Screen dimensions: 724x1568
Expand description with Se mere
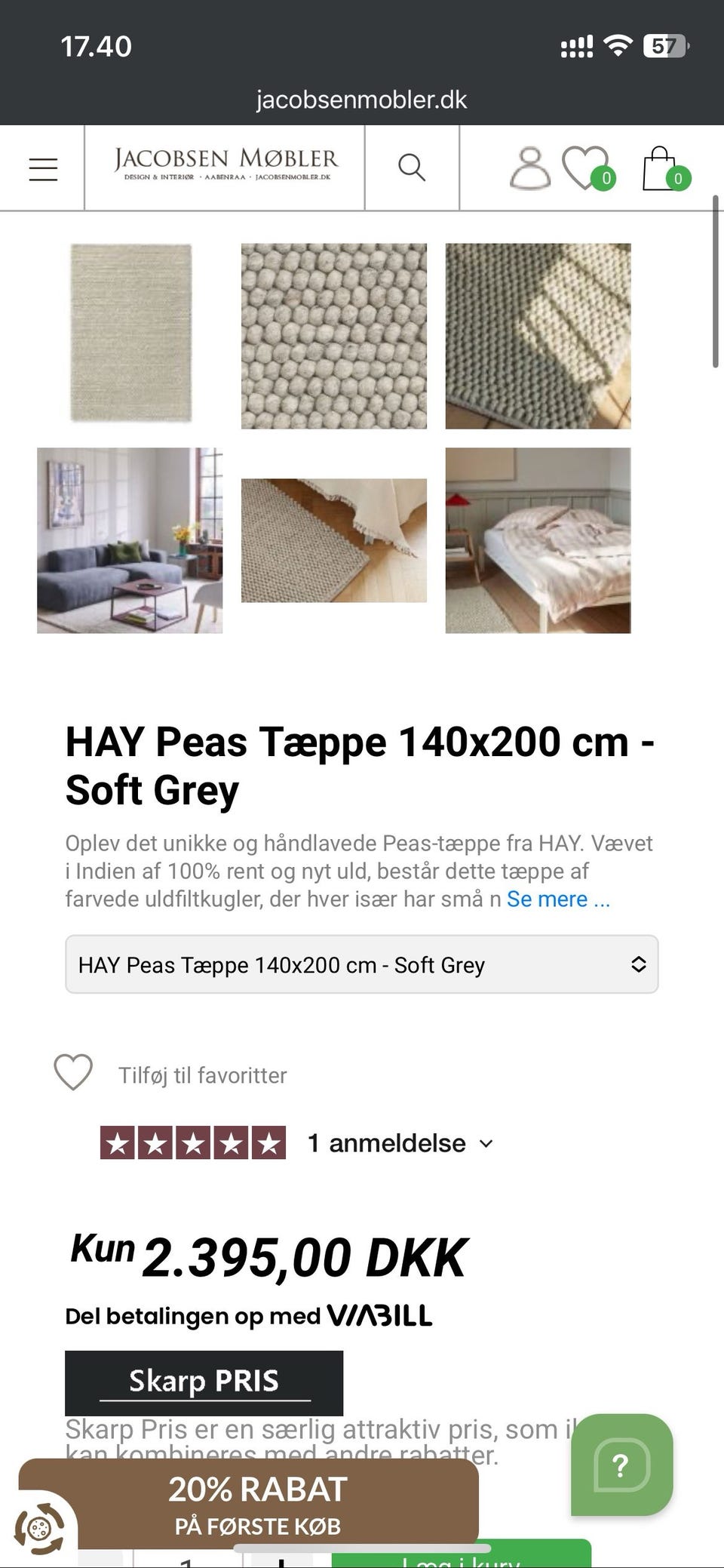(558, 899)
